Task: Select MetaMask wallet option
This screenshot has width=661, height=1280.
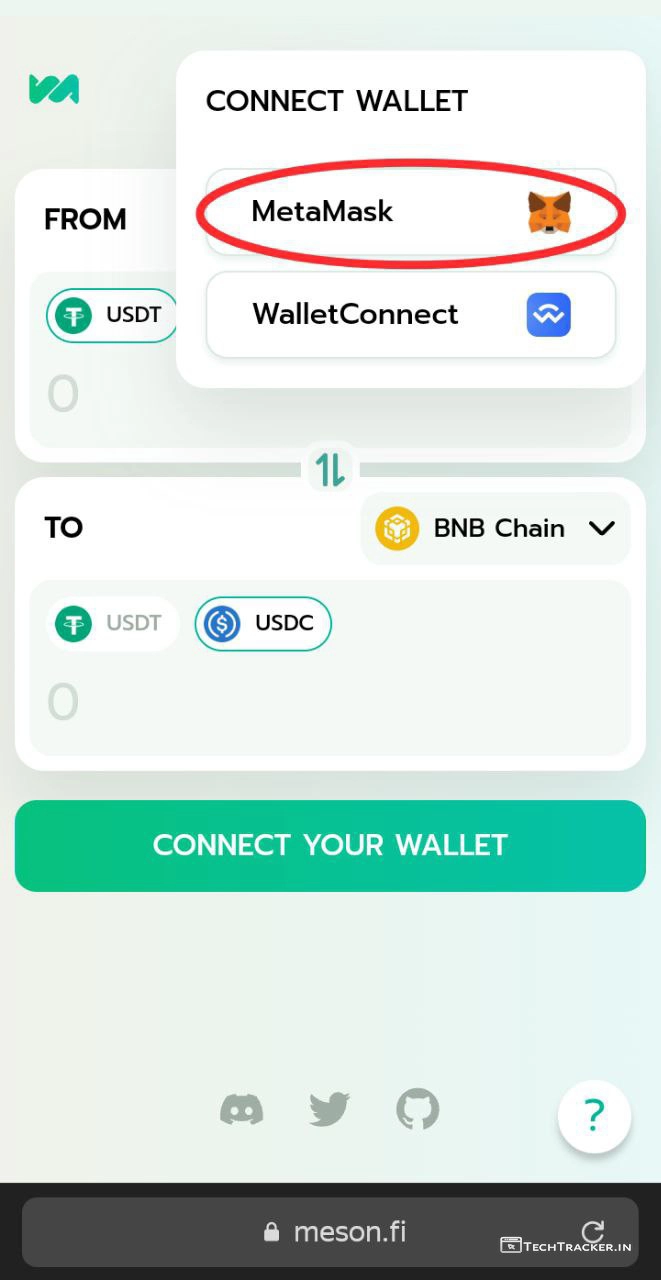Action: 410,212
